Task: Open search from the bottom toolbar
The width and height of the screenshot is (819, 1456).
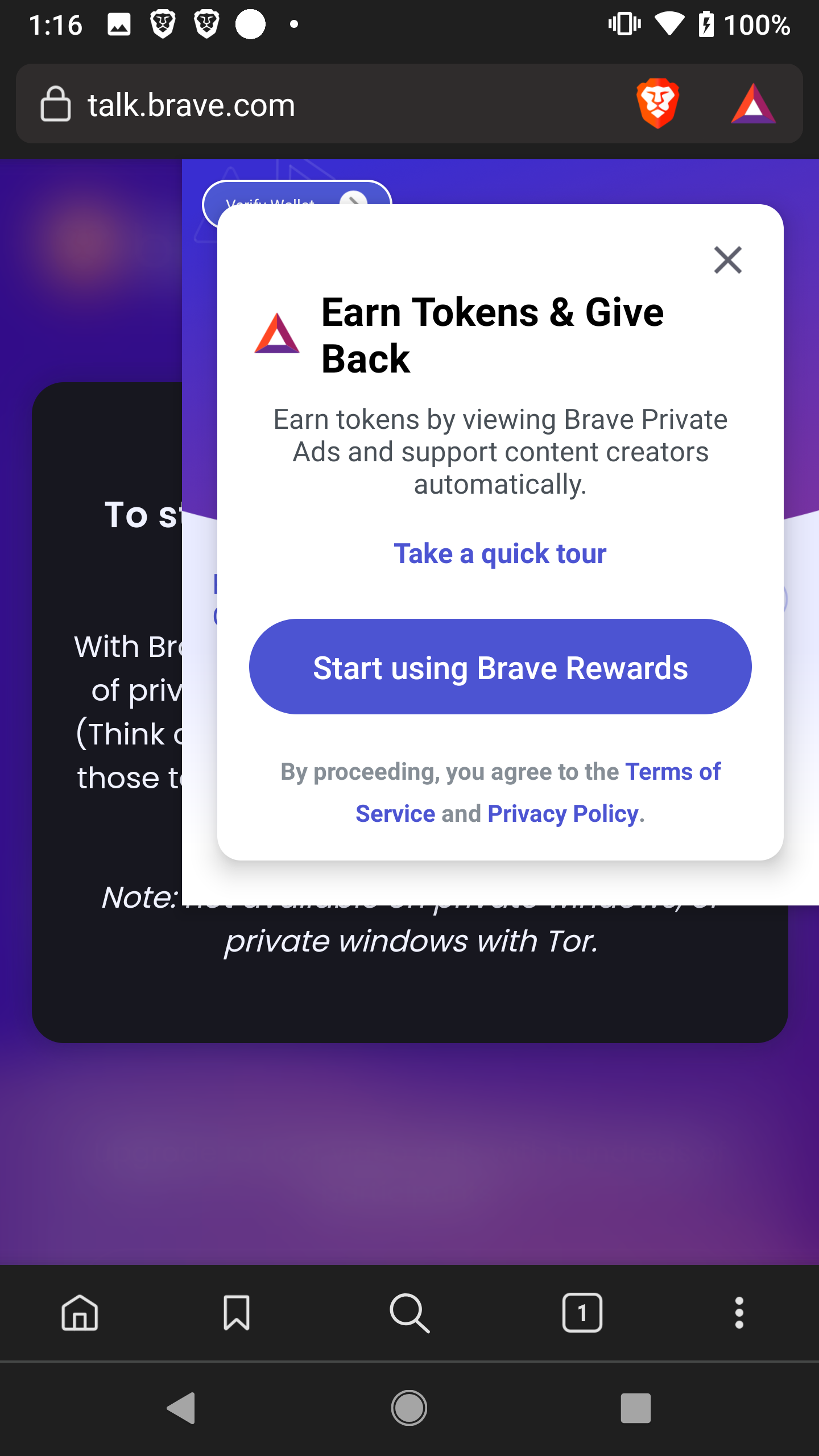Action: click(x=409, y=1313)
